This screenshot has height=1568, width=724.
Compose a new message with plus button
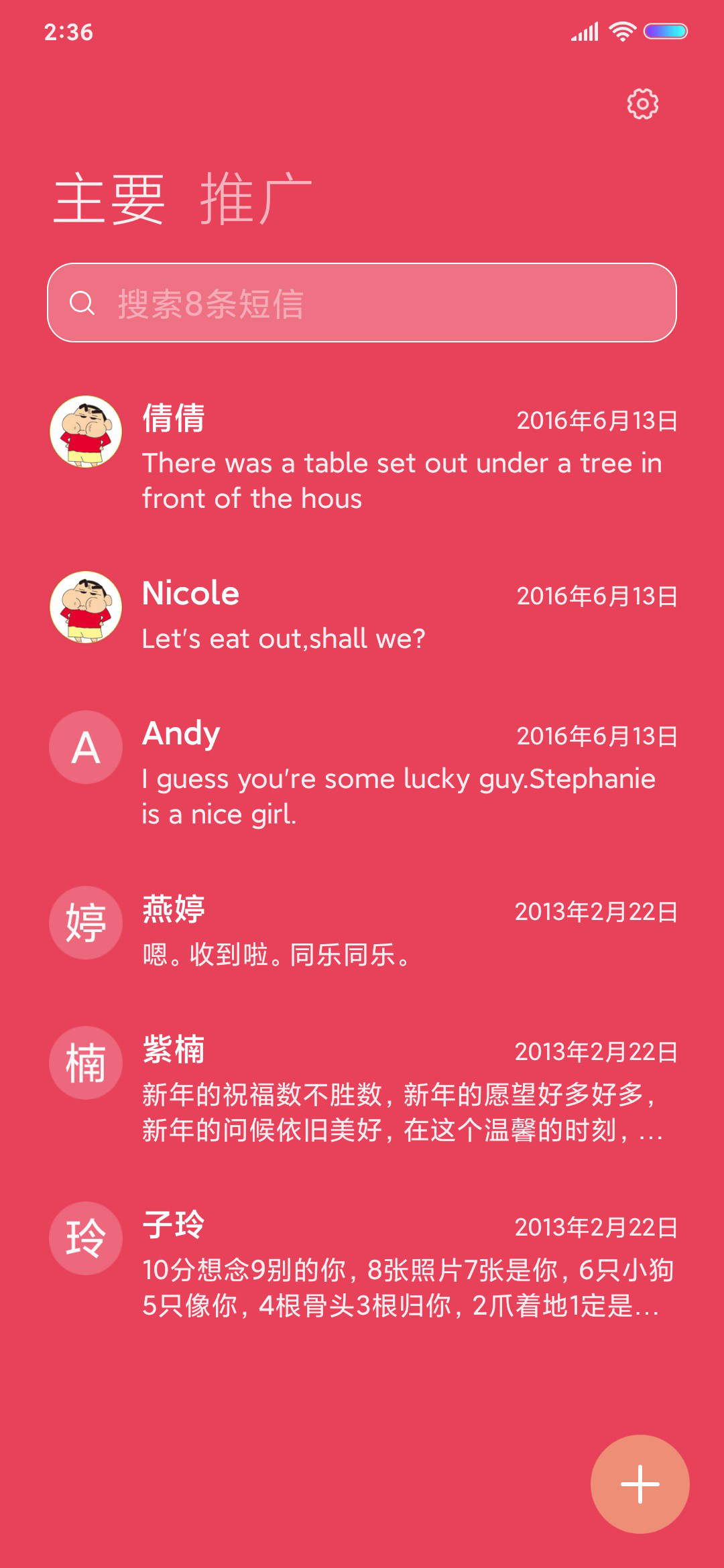(x=640, y=1484)
